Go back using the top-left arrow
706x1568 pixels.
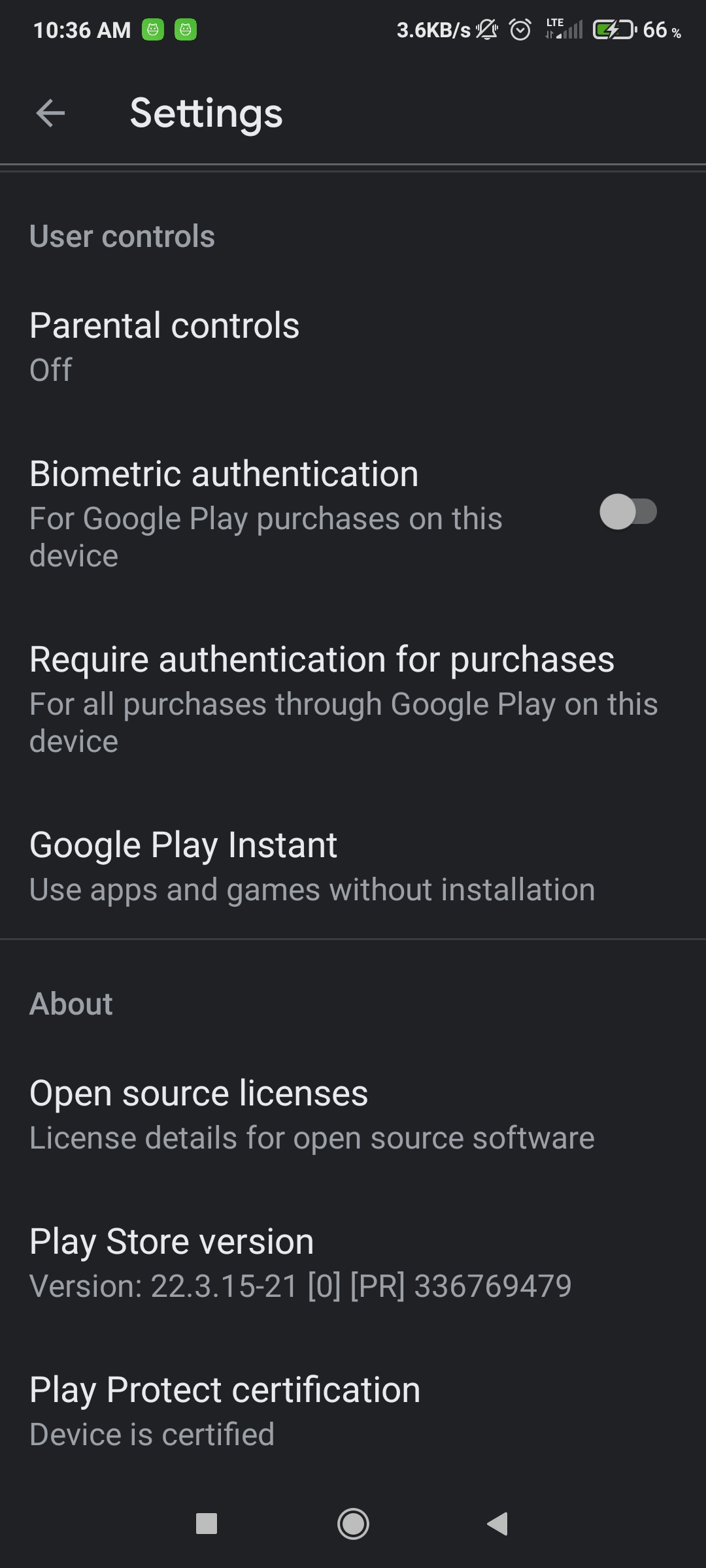pos(50,113)
